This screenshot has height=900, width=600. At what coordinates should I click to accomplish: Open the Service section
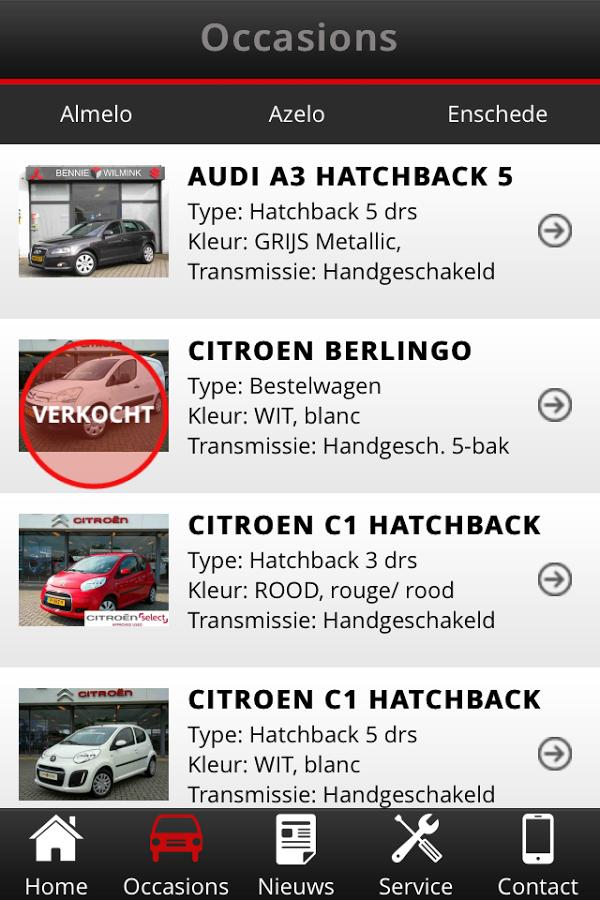[416, 856]
